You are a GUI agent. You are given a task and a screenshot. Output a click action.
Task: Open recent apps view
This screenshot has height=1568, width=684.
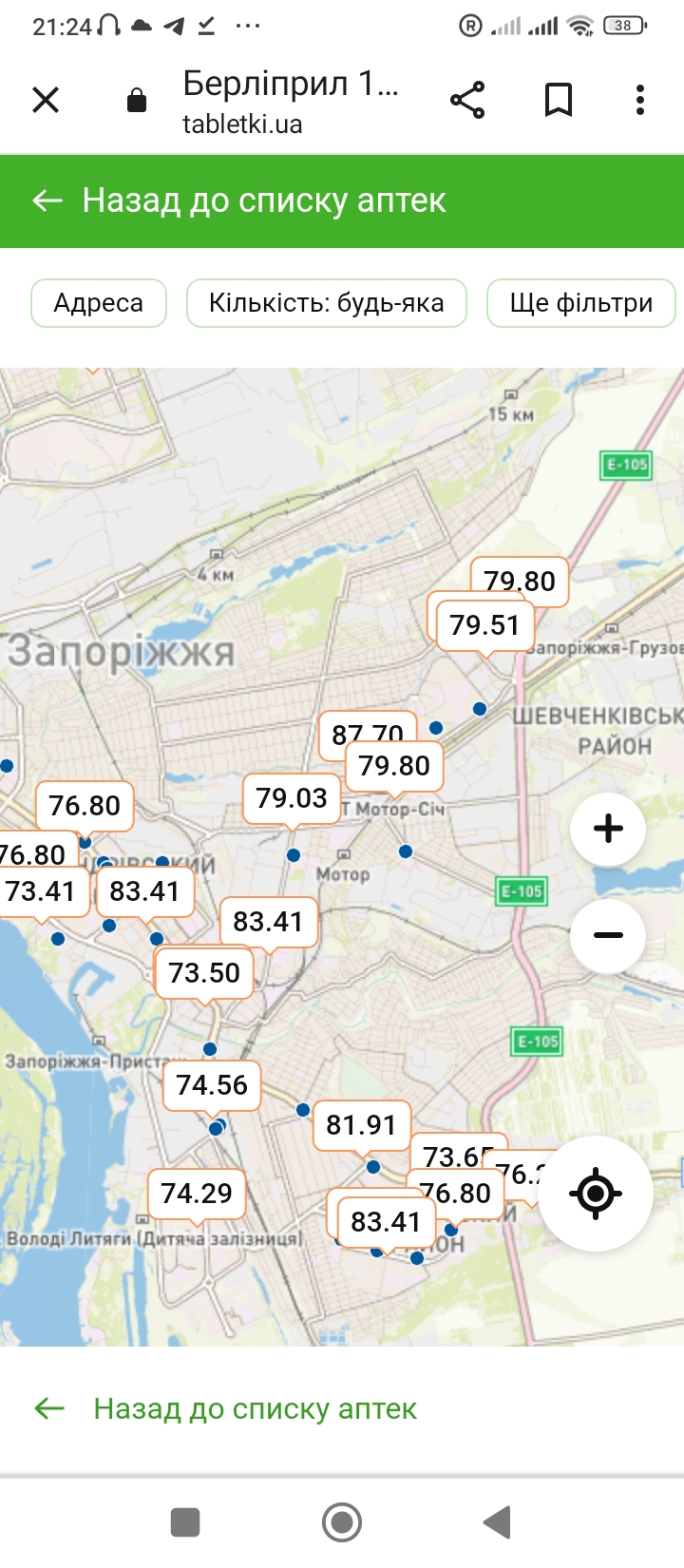pyautogui.click(x=185, y=1522)
